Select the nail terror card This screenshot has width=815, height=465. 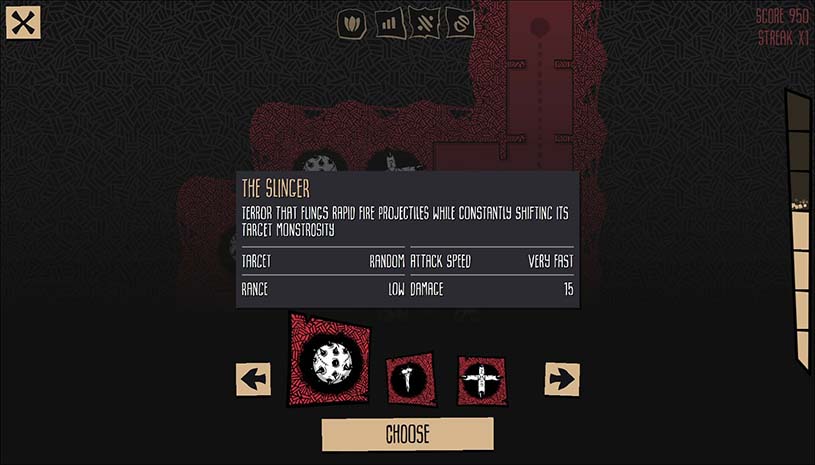tap(411, 379)
